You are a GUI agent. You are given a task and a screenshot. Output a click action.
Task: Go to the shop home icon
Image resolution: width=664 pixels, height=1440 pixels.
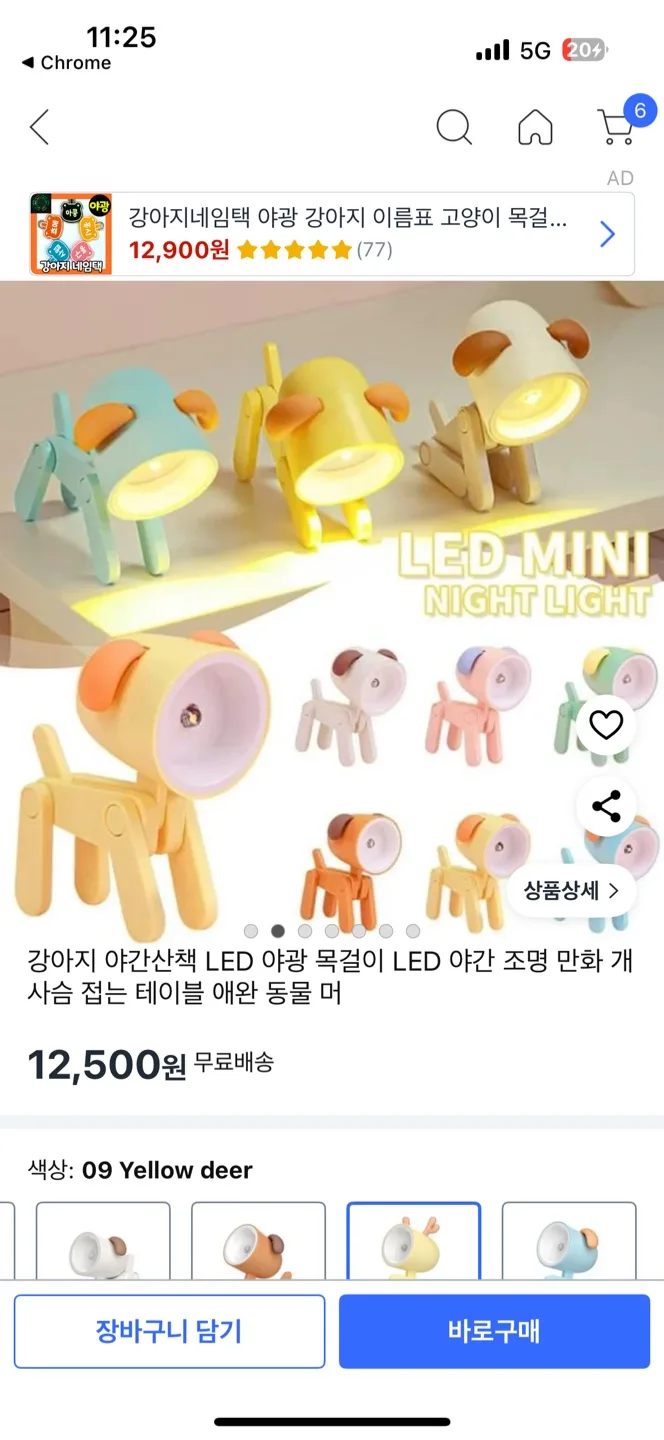[x=535, y=127]
